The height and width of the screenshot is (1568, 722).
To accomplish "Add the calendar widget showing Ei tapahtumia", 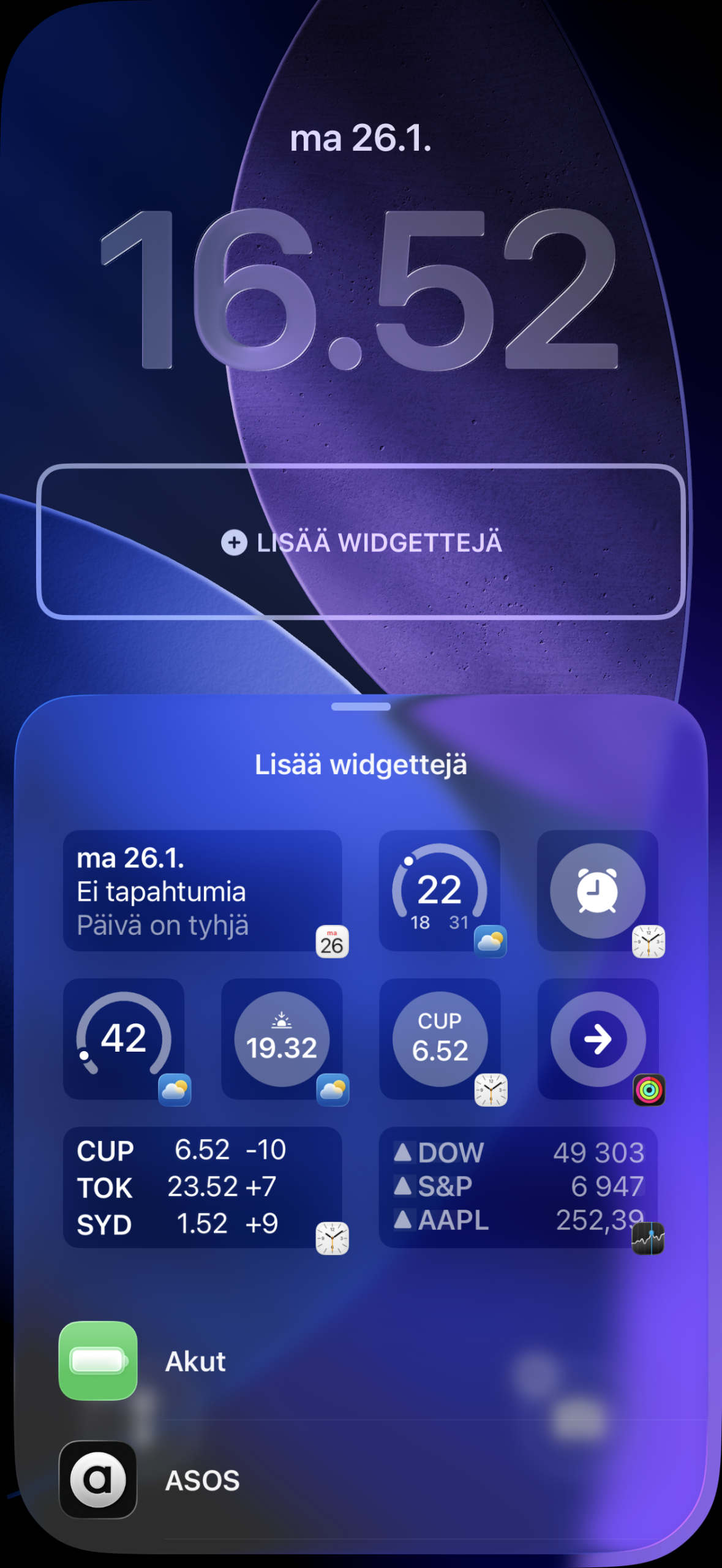I will point(202,891).
